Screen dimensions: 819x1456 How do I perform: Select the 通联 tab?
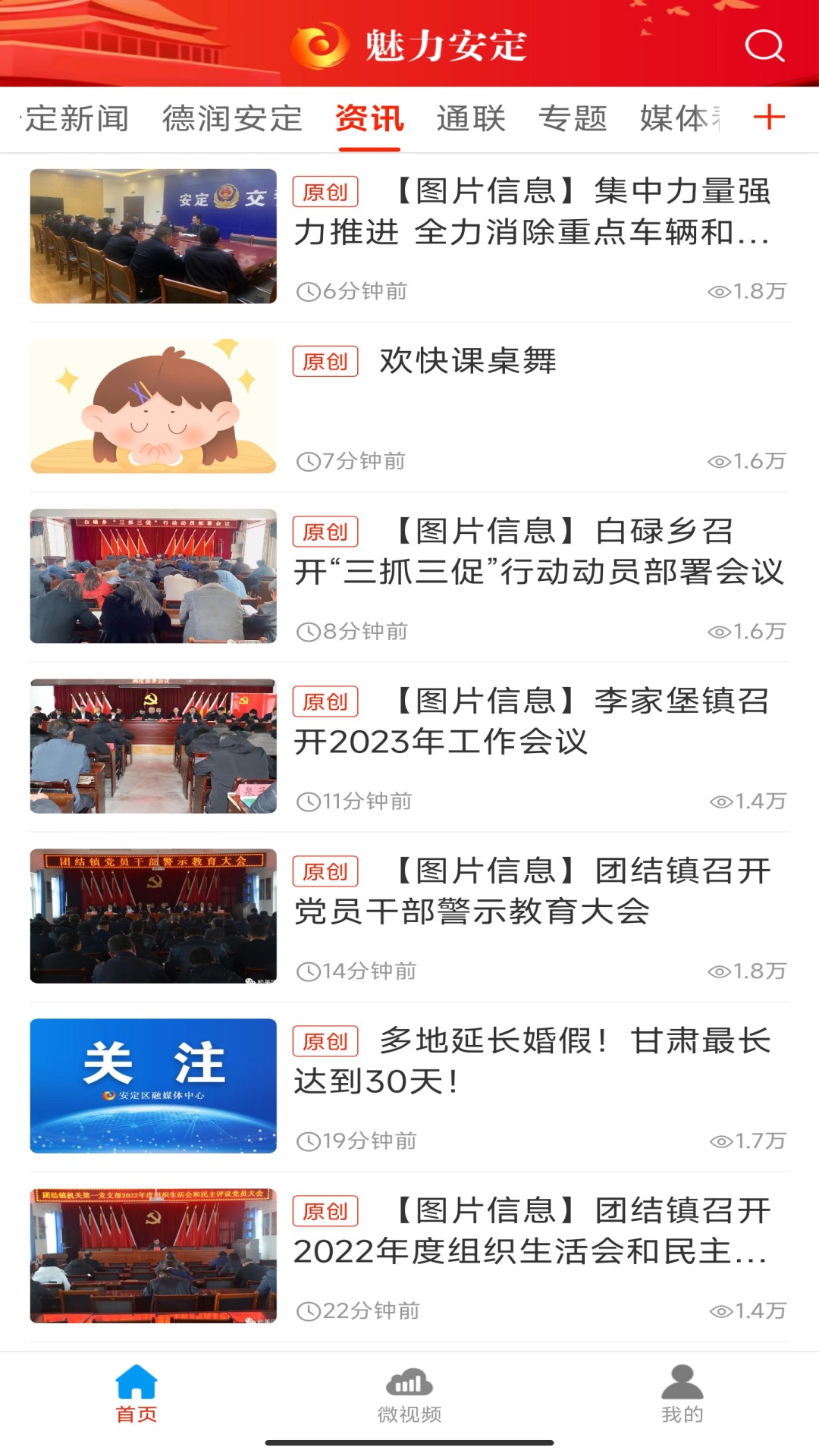[471, 119]
